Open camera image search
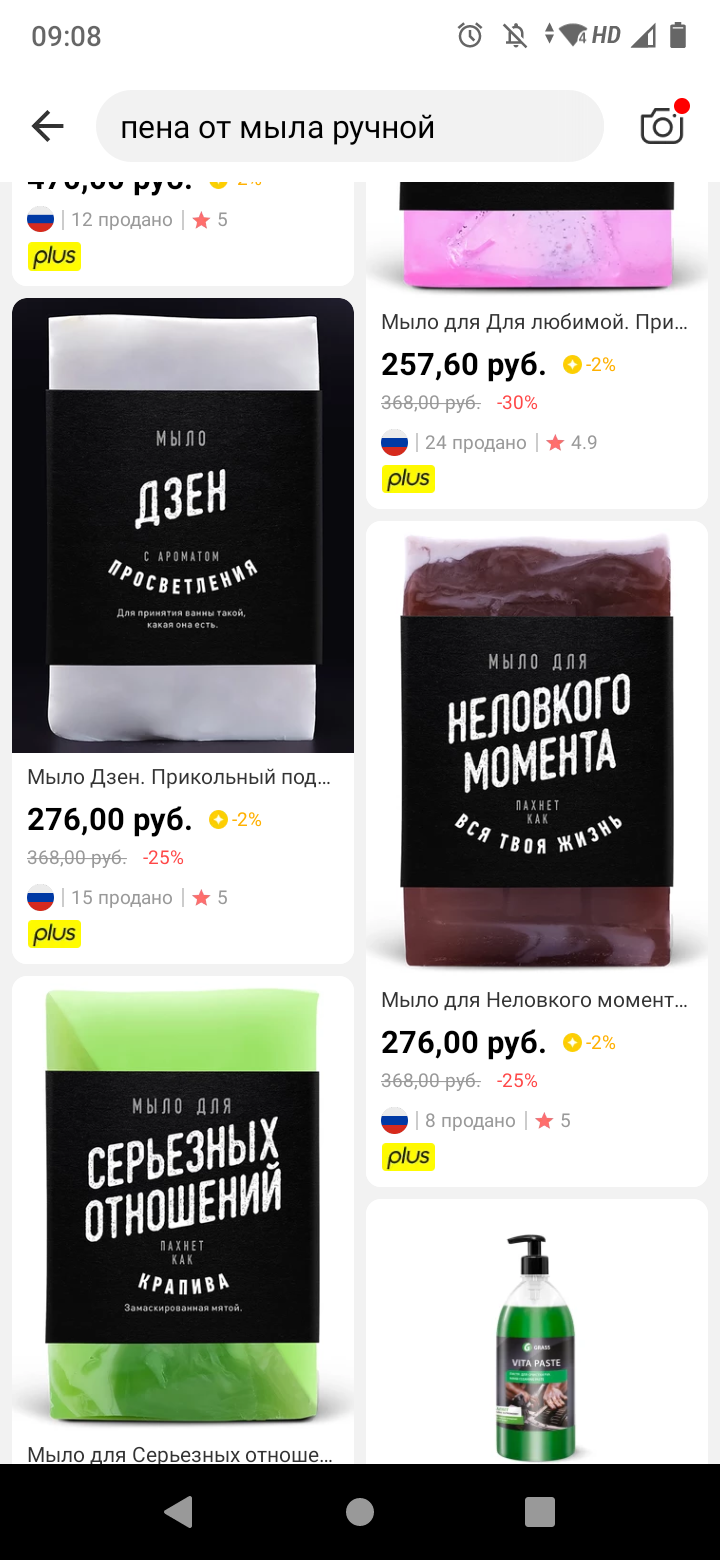The image size is (720, 1560). (x=662, y=126)
